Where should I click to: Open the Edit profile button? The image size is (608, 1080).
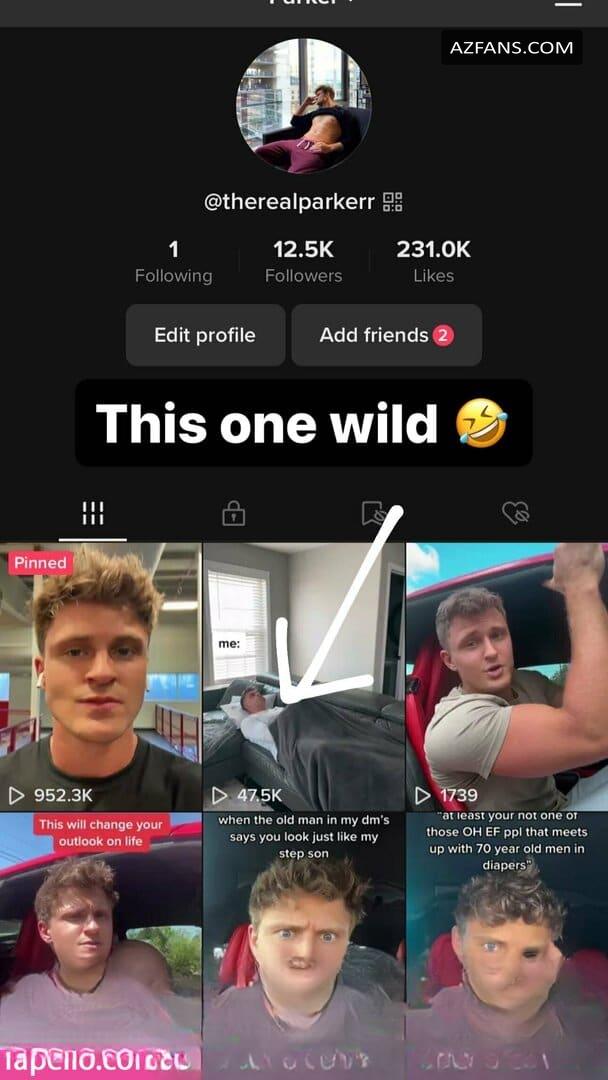tap(205, 335)
